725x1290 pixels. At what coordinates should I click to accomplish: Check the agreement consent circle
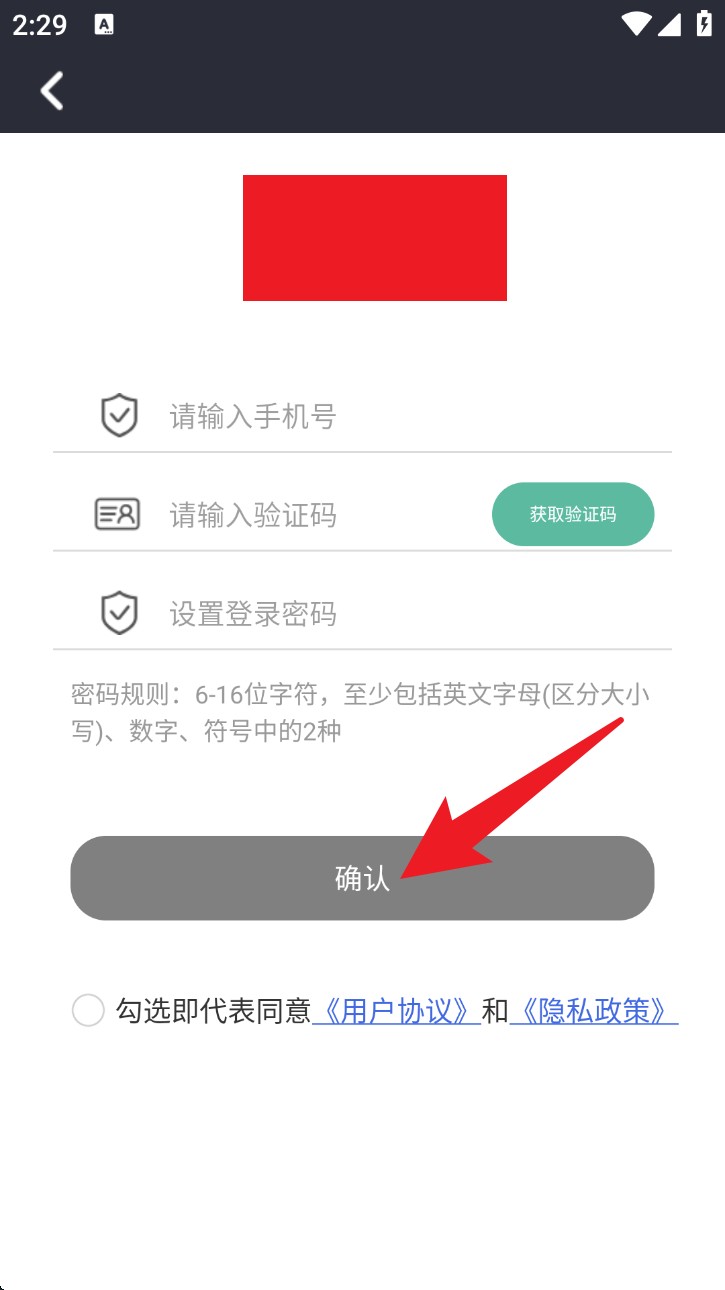point(88,1010)
